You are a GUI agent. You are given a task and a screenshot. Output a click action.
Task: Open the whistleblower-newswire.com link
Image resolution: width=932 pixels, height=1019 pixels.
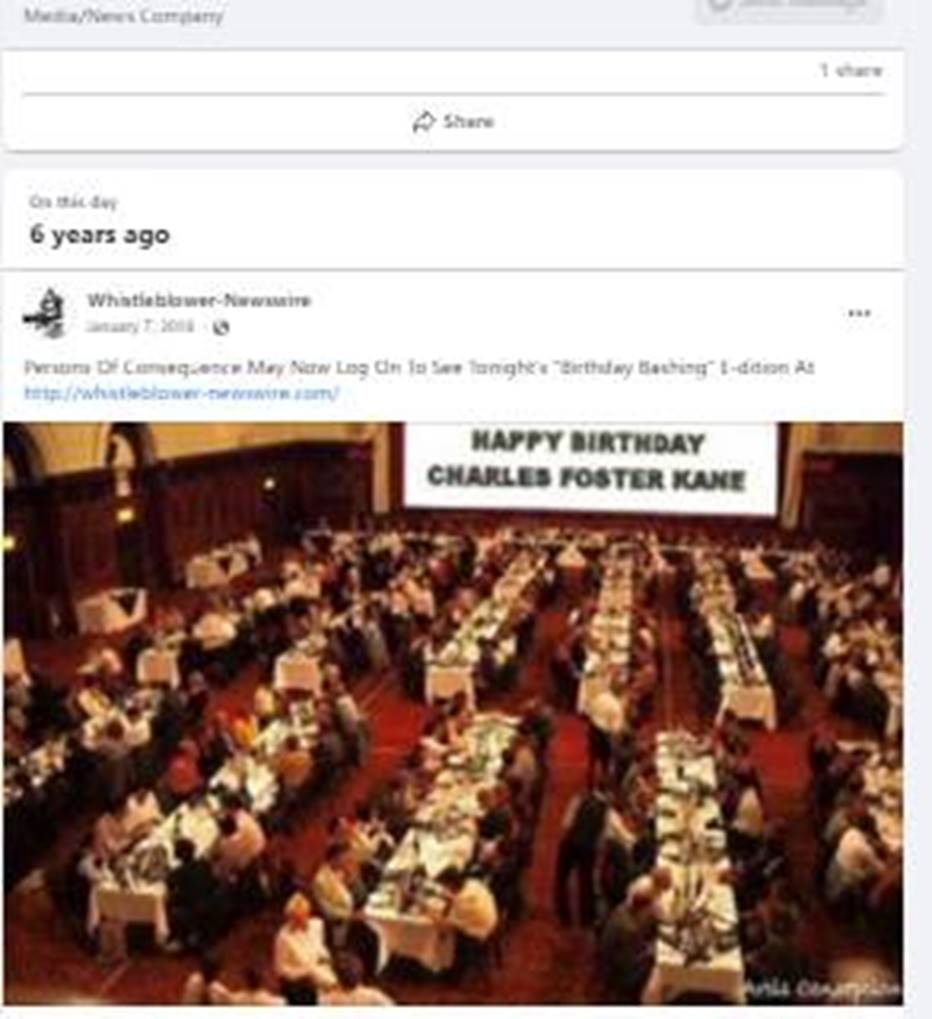tap(181, 393)
